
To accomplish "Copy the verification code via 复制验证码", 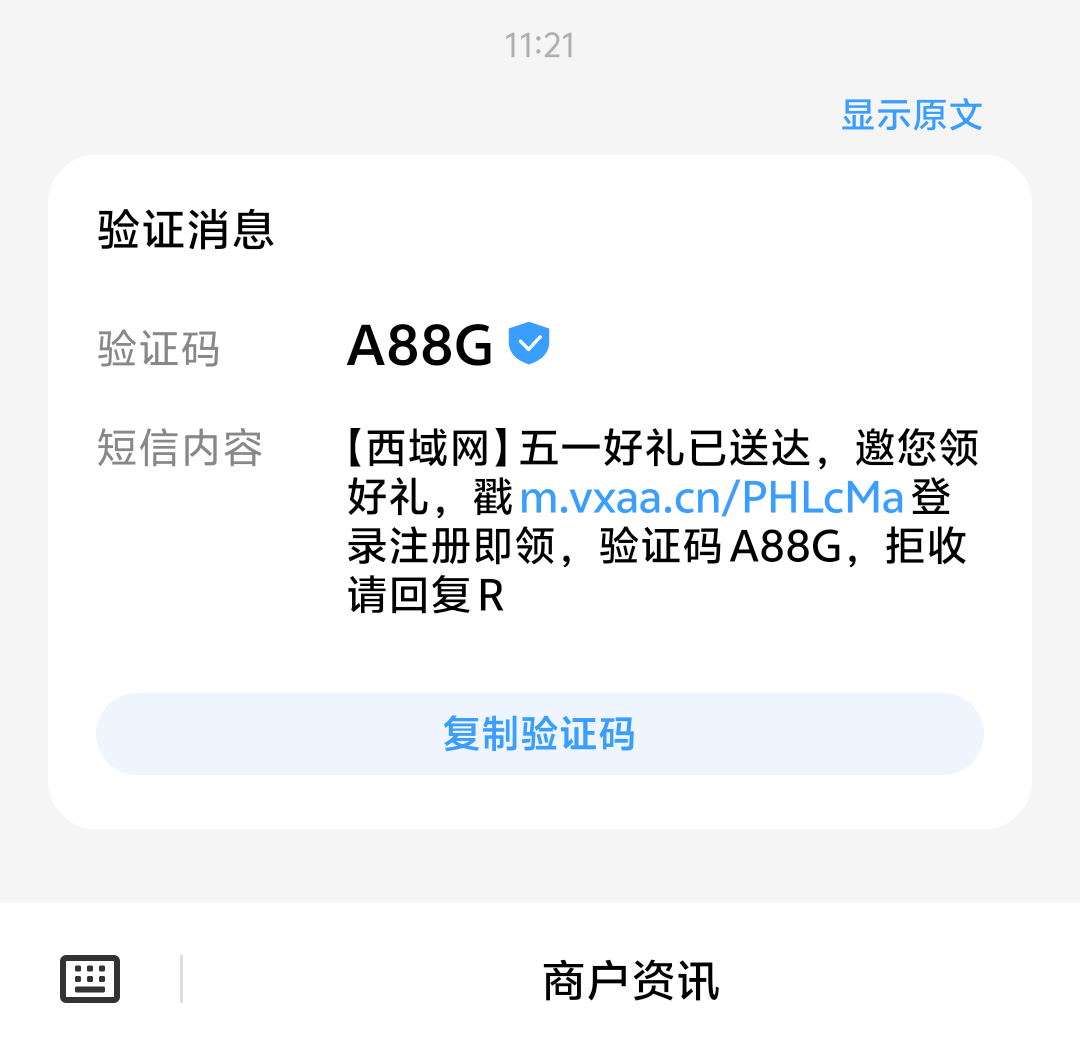I will tap(540, 734).
